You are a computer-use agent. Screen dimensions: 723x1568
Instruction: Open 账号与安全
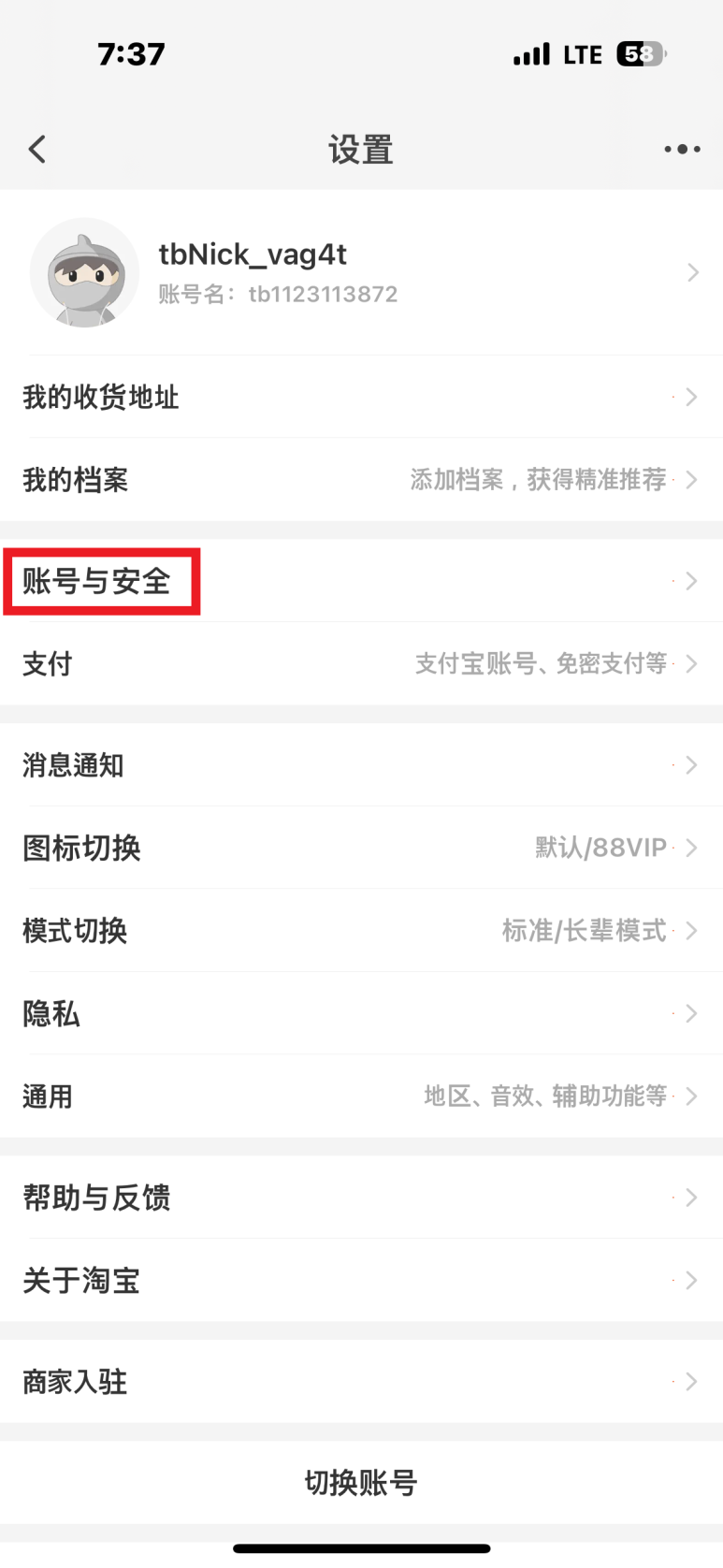(x=361, y=581)
